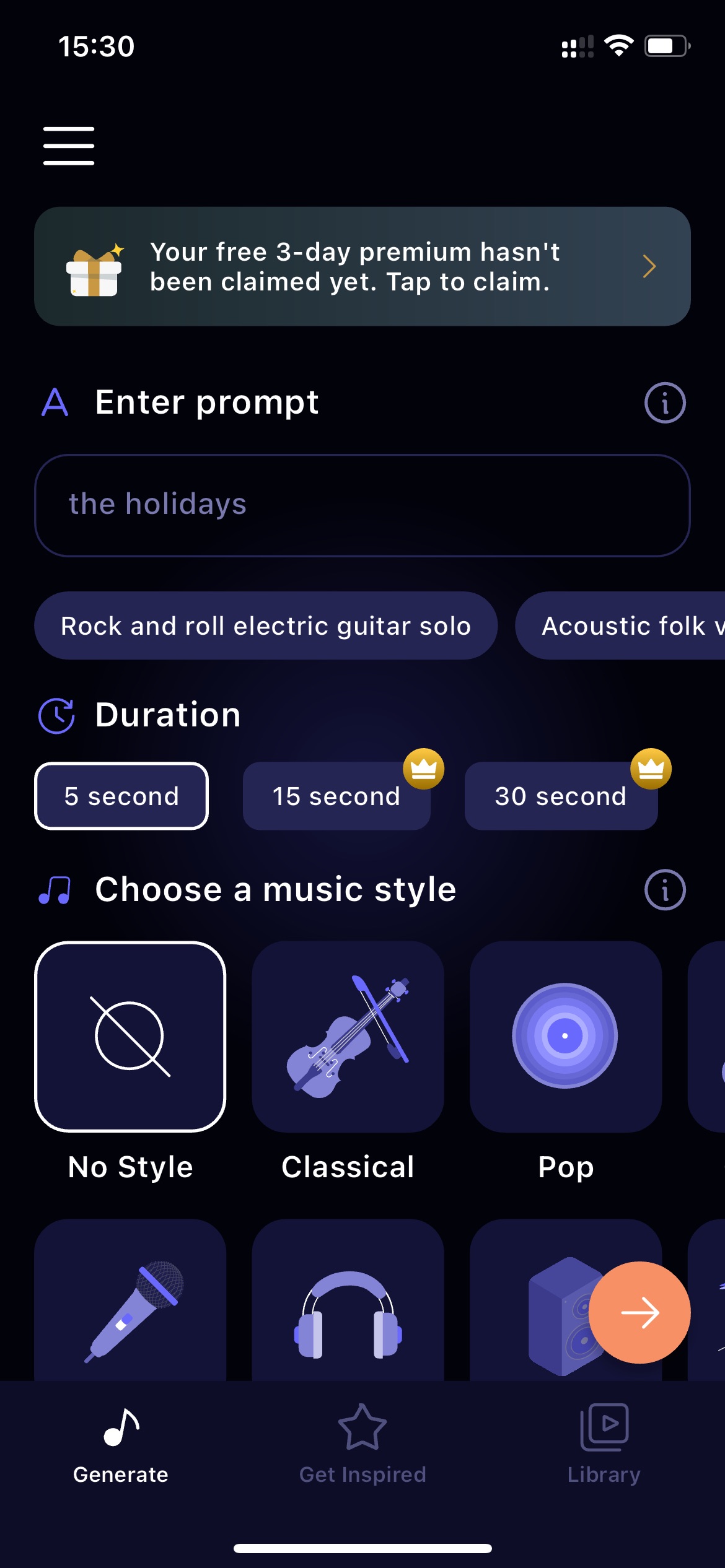This screenshot has height=1568, width=725.
Task: Switch to the Get Inspired tab
Action: pyautogui.click(x=362, y=1444)
